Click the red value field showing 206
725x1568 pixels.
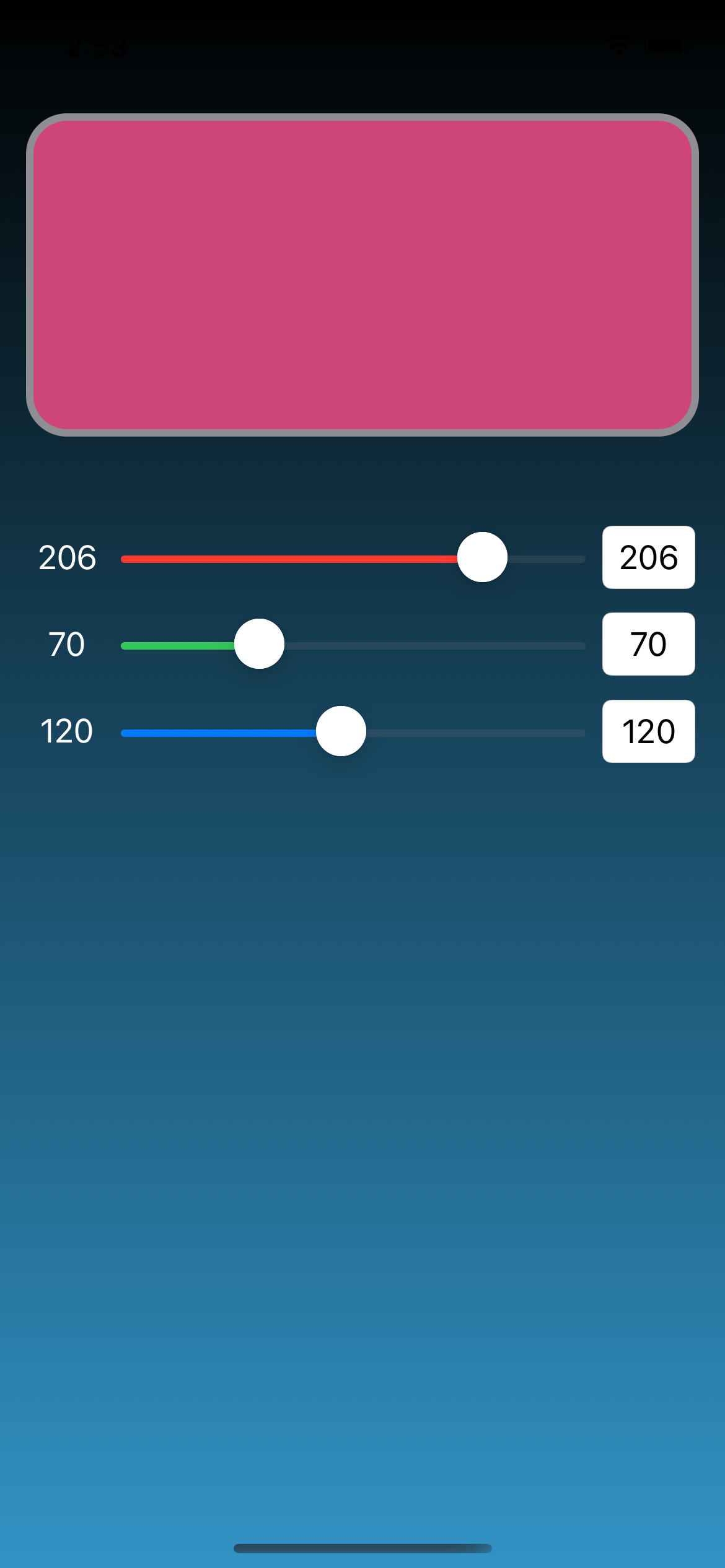[648, 557]
